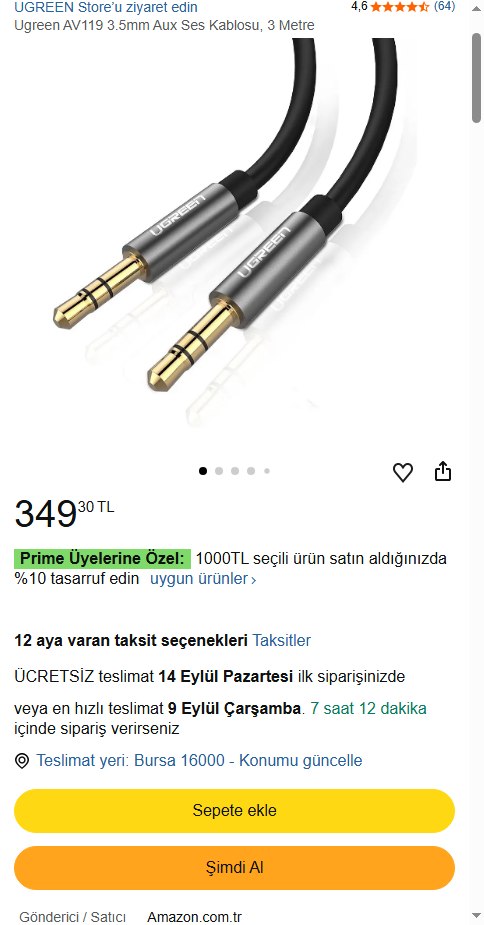Share this product
Image resolution: width=484 pixels, height=925 pixels.
[443, 471]
